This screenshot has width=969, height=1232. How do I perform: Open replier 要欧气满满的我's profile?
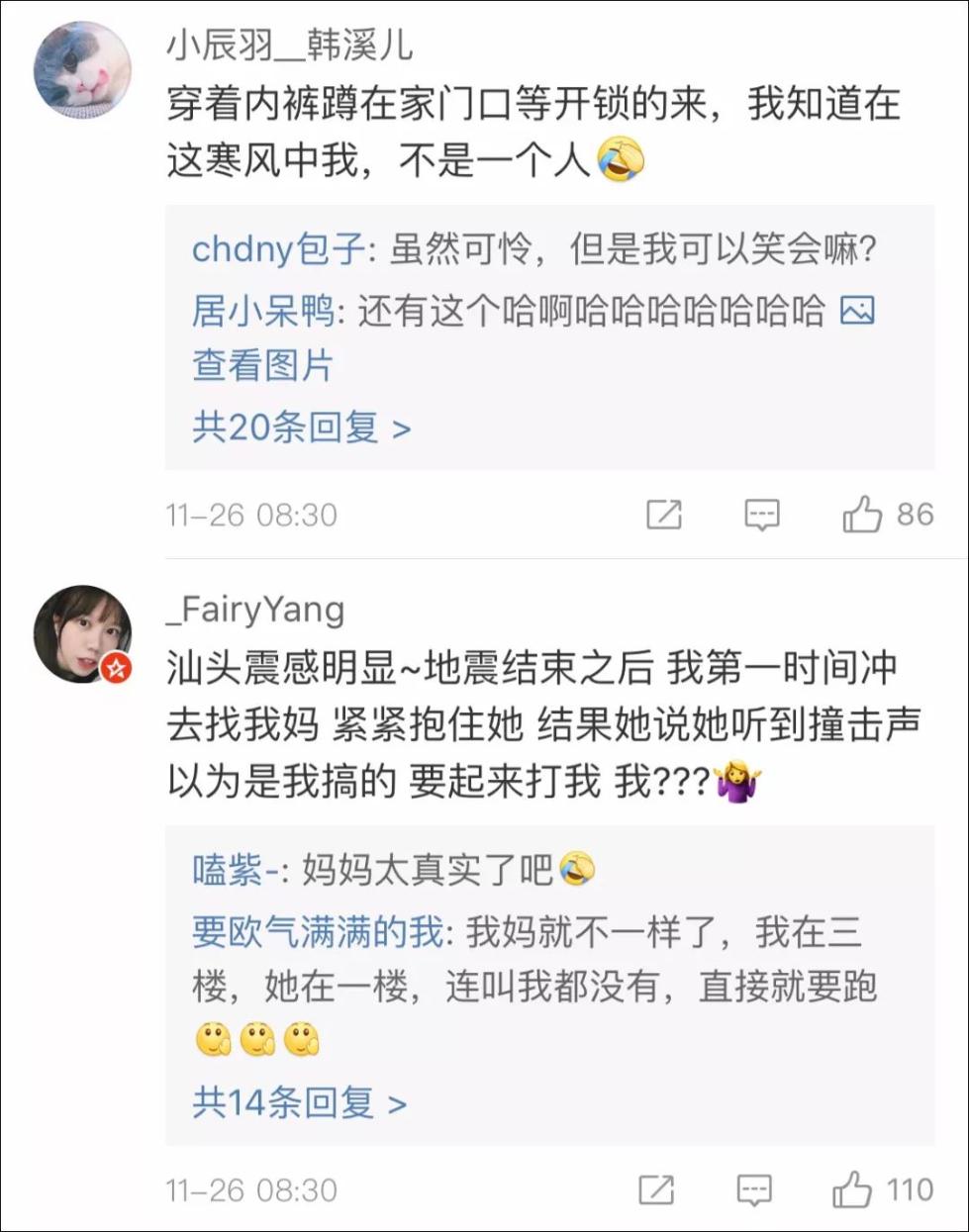pyautogui.click(x=318, y=932)
